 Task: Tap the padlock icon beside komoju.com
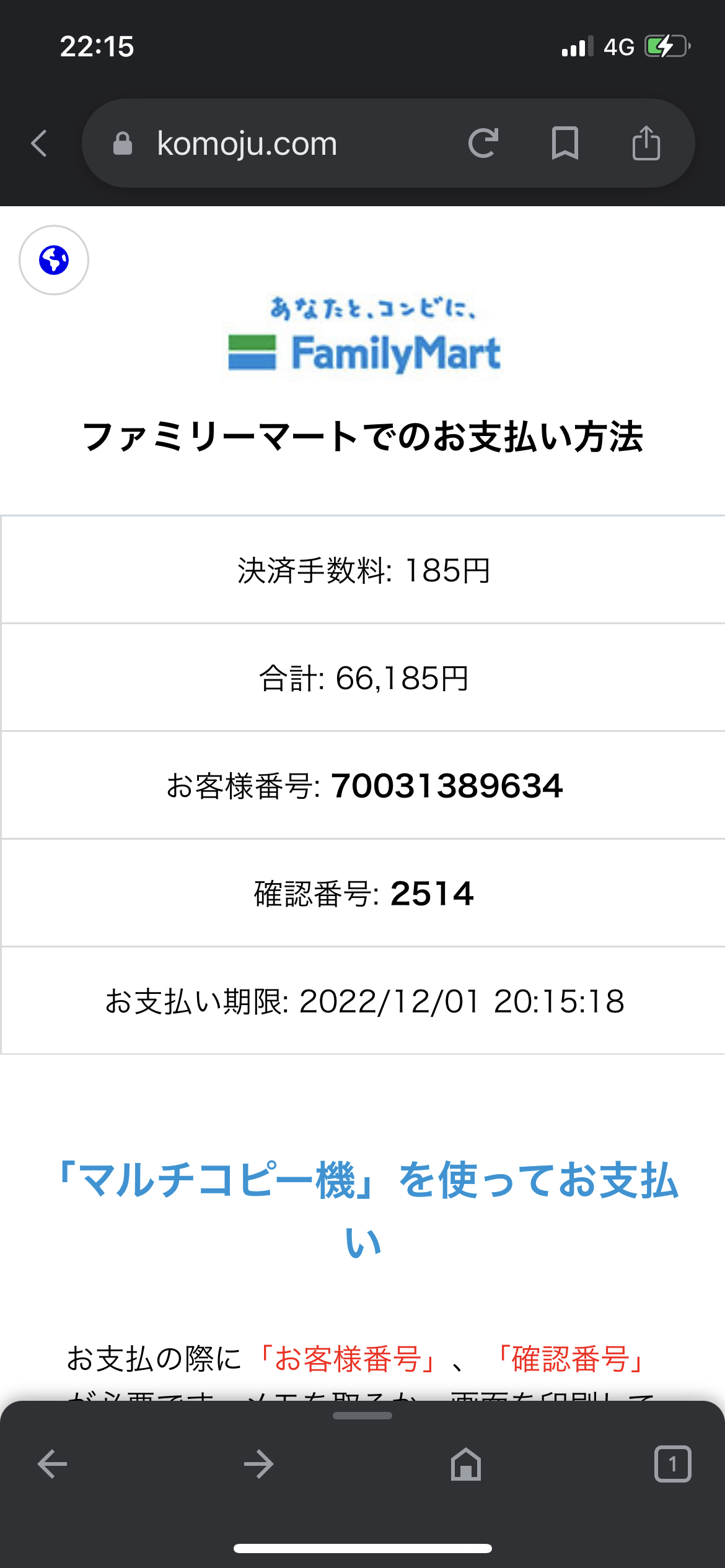tap(123, 143)
